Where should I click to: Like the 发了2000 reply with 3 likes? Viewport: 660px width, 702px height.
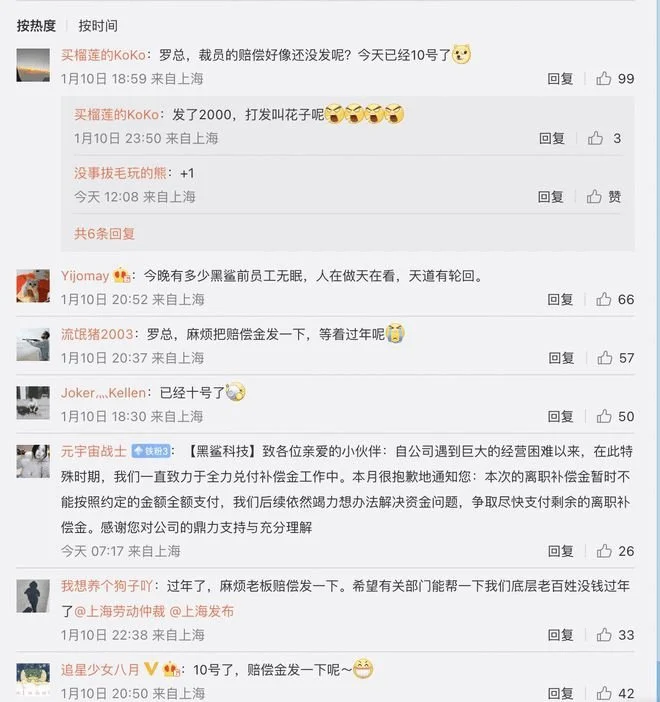596,138
